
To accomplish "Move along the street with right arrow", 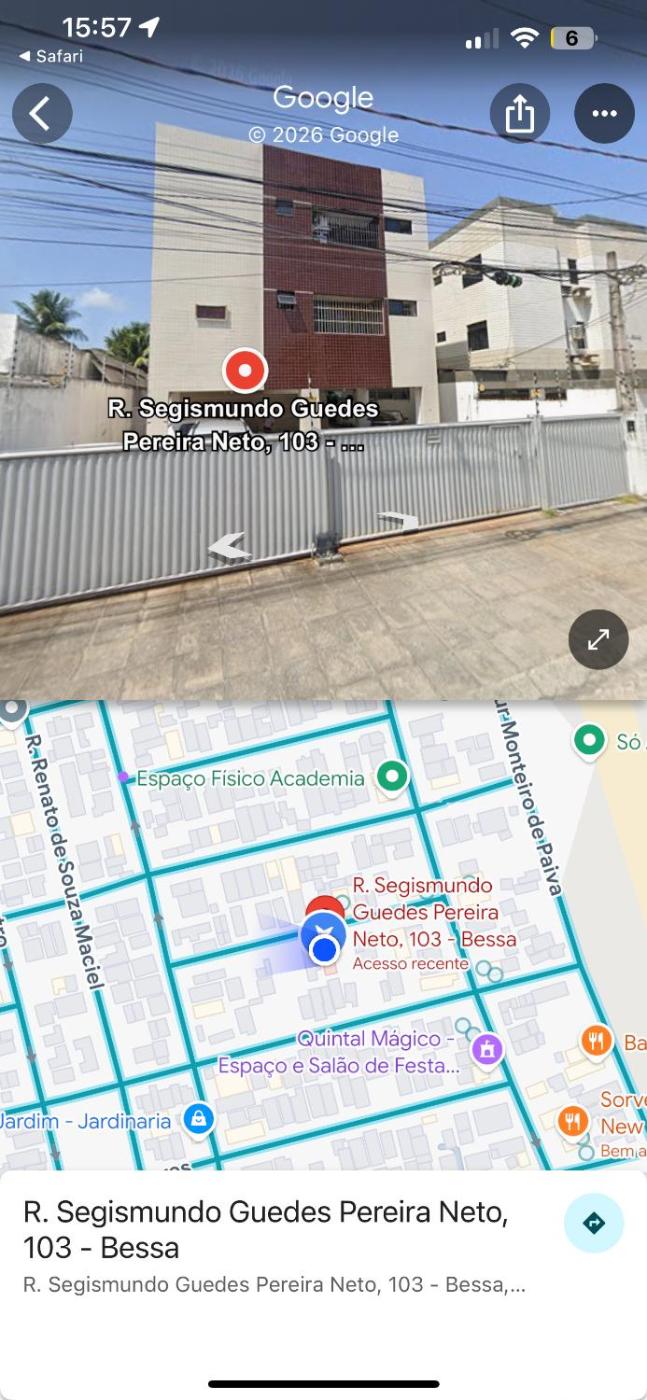I will (398, 521).
